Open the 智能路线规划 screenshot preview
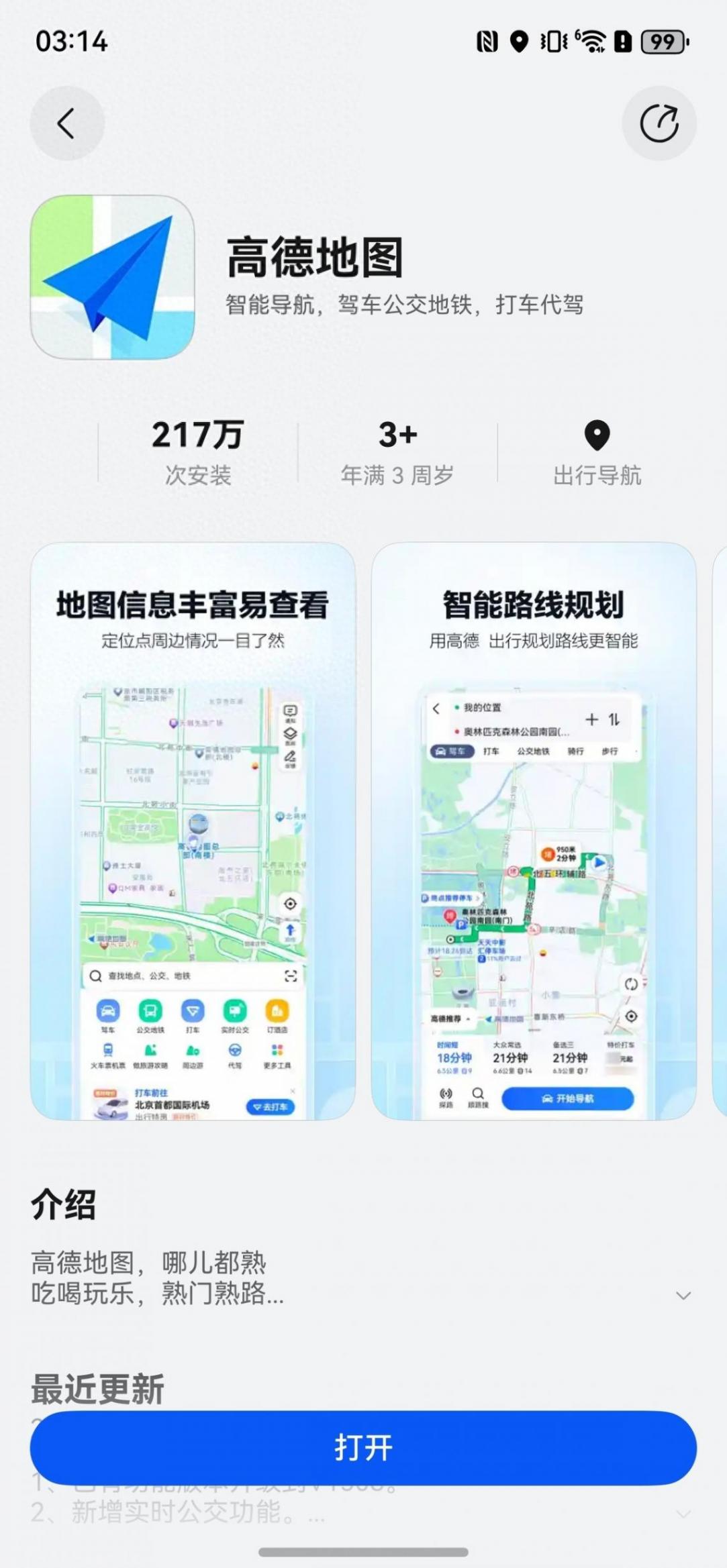 [534, 831]
